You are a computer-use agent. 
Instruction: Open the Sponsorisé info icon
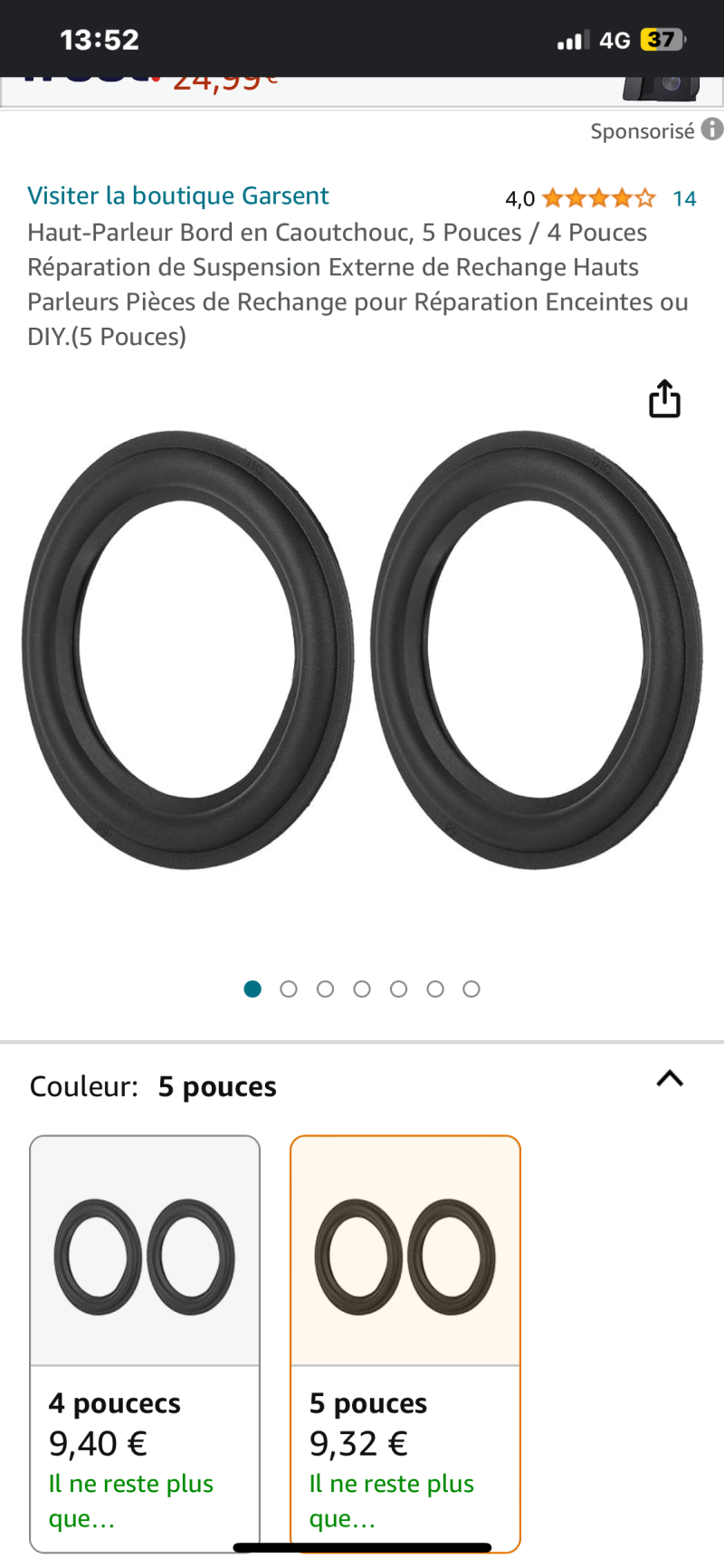pos(713,129)
